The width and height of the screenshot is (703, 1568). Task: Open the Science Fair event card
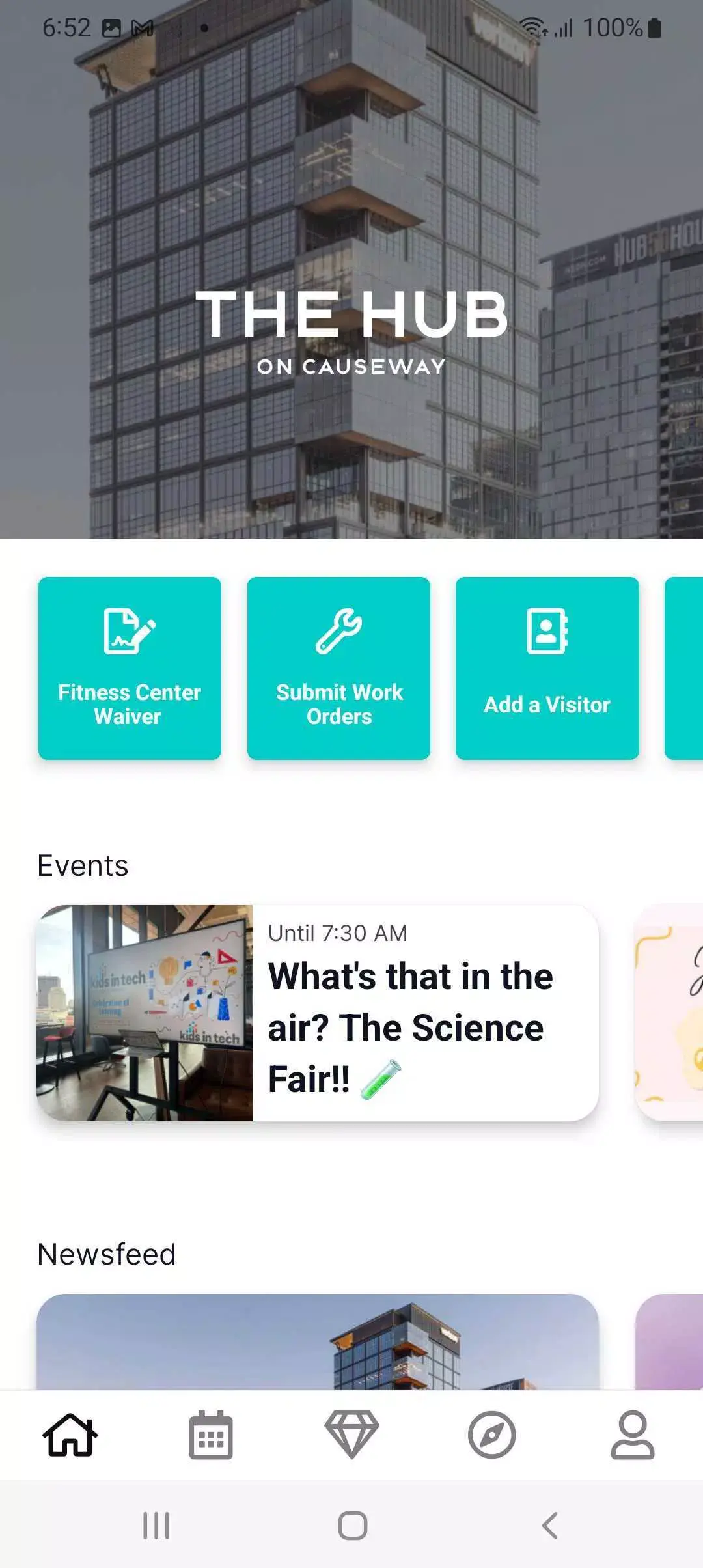(x=318, y=1013)
